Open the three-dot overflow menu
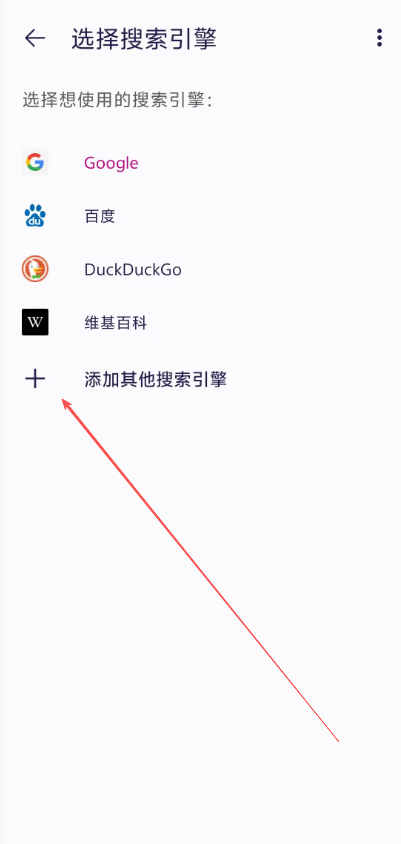401x844 pixels. coord(379,38)
